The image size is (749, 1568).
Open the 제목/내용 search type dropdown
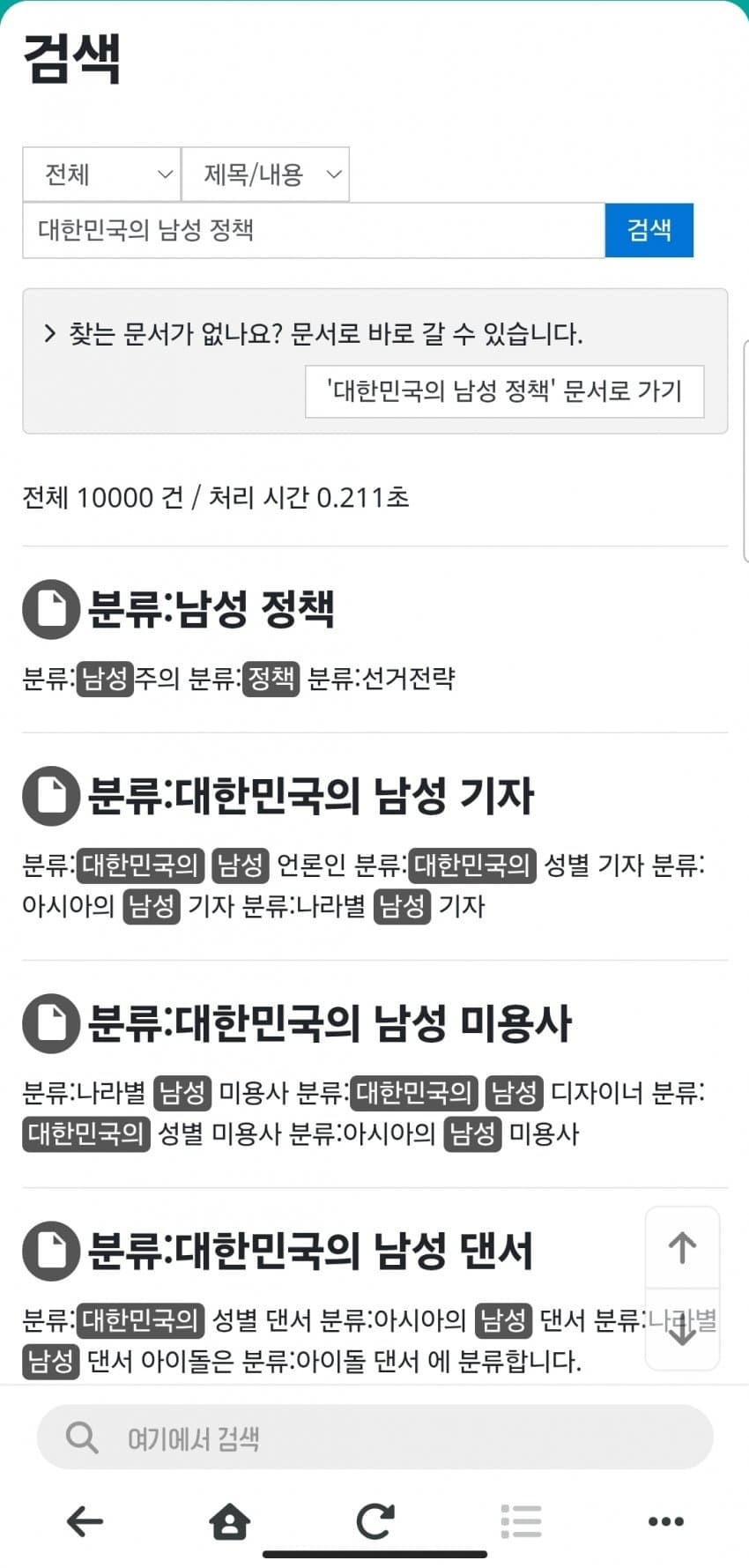pos(265,175)
